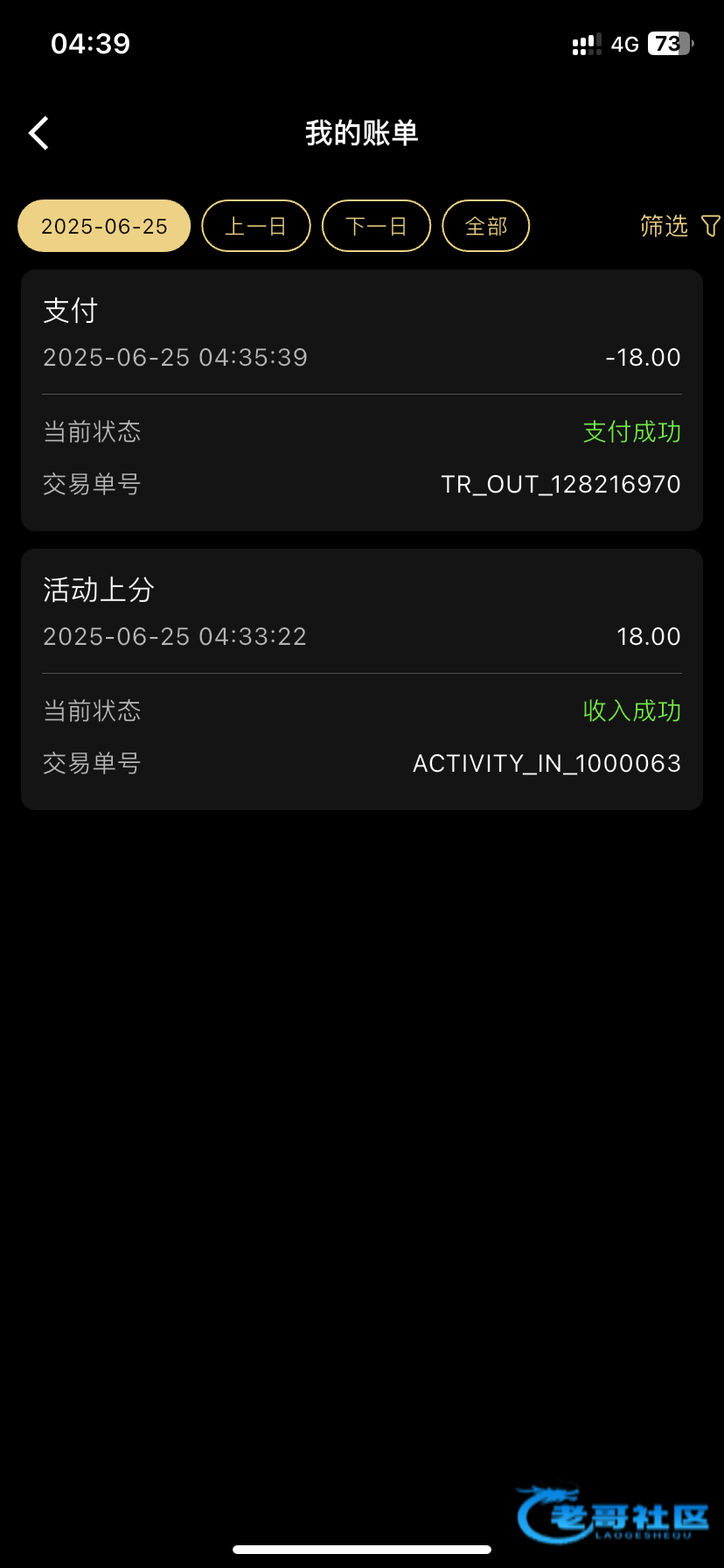Screen dimensions: 724x1568
Task: Jump to the previous day with 上一日
Action: (x=256, y=226)
